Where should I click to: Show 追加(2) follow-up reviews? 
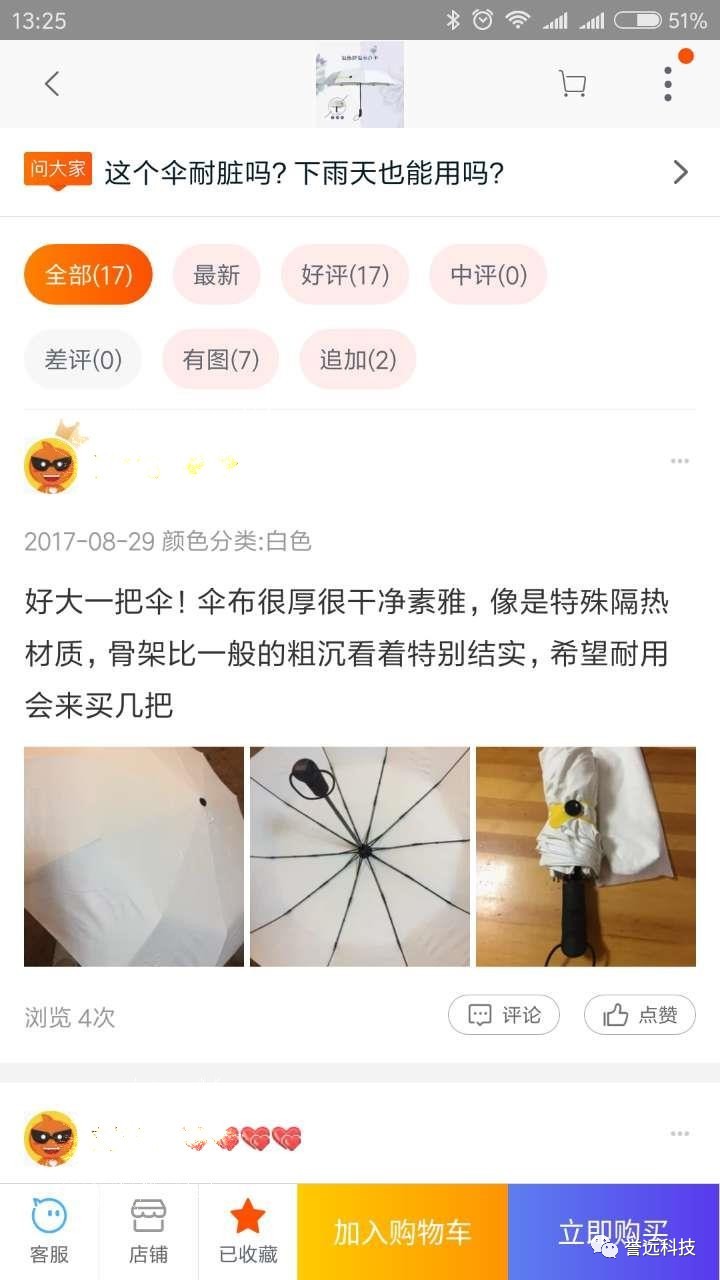(357, 359)
